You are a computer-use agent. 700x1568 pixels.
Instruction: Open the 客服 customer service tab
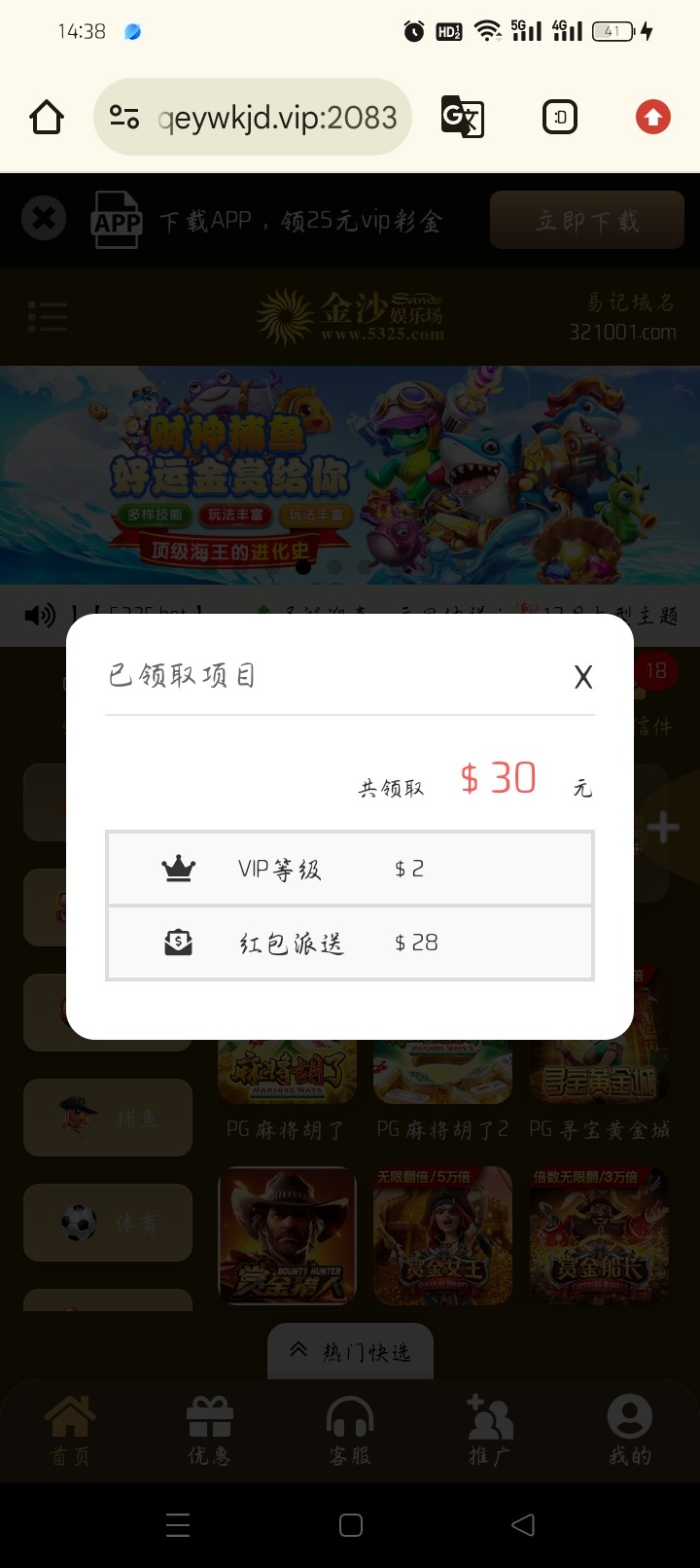point(350,1430)
